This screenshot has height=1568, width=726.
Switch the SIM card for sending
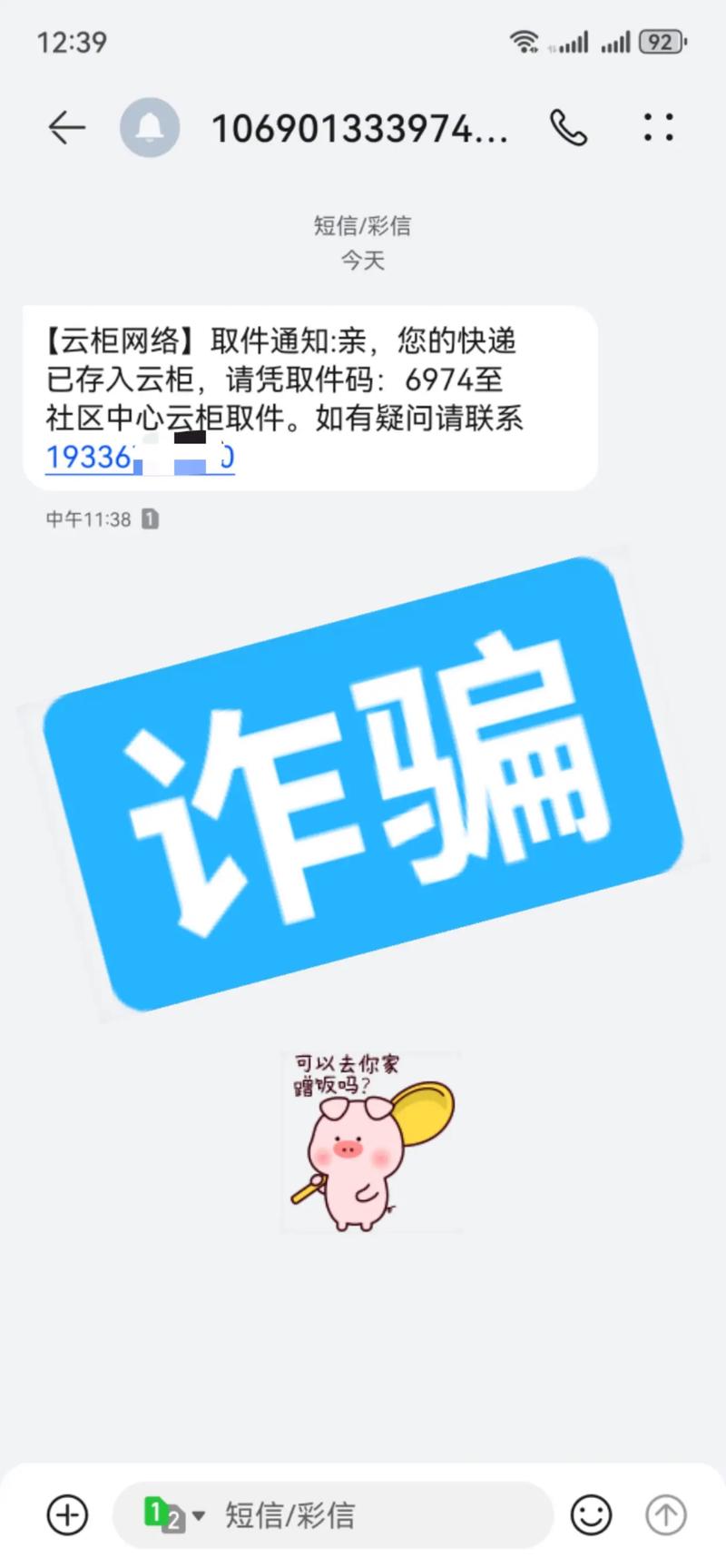pyautogui.click(x=173, y=1514)
